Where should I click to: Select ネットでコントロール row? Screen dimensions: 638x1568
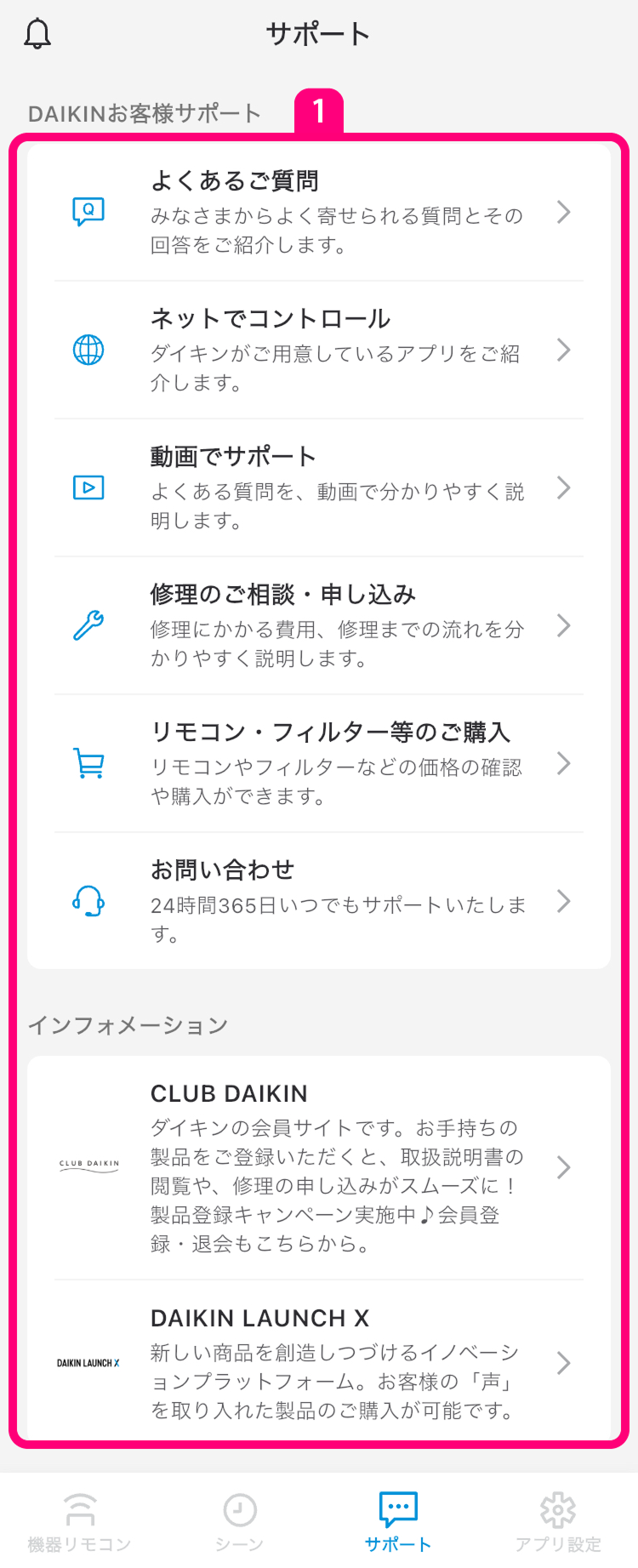(319, 350)
